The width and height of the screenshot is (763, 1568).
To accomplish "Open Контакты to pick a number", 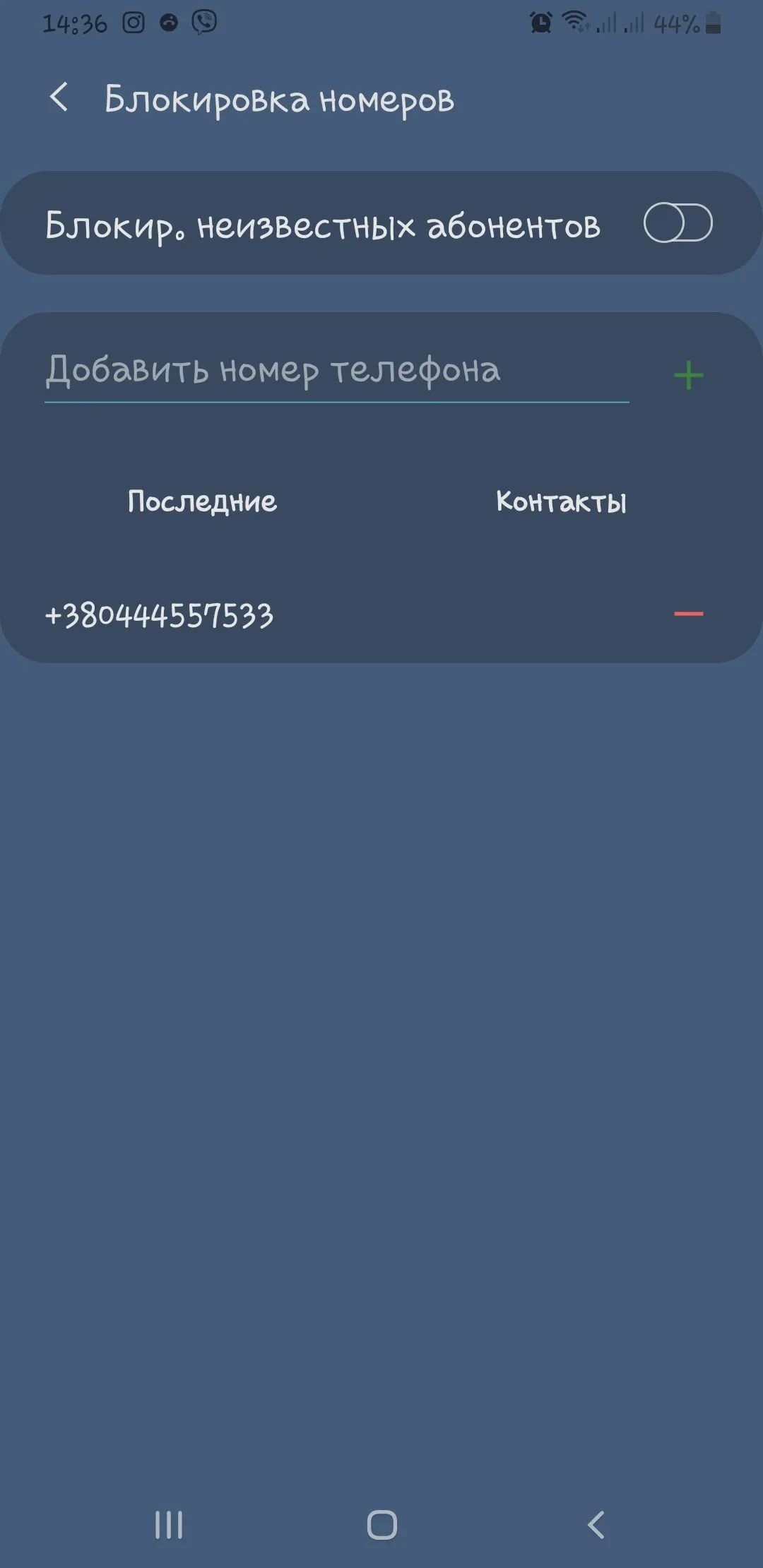I will 561,501.
